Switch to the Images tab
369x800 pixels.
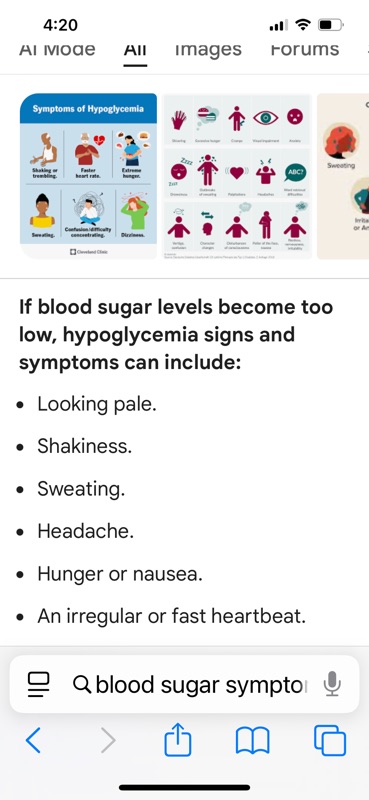(x=208, y=50)
